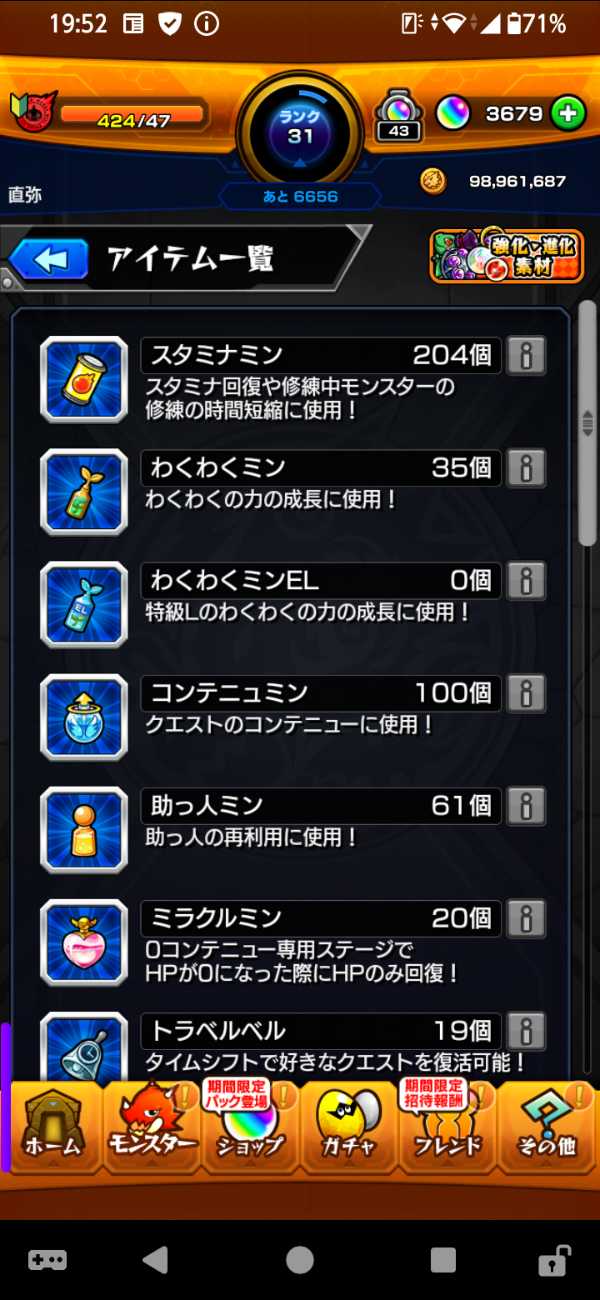Open info for スタミナミン
This screenshot has width=600, height=1300.
(x=526, y=355)
